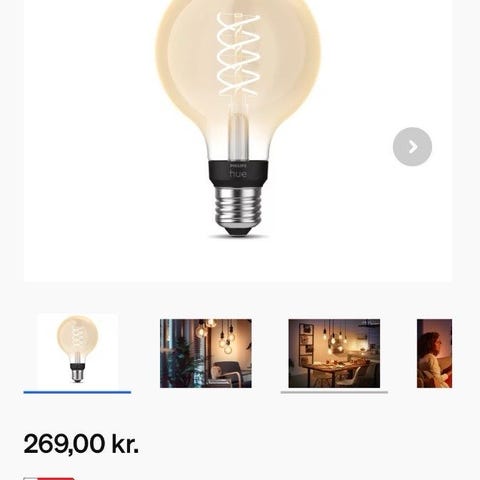
Task: Open the woman on sofa thumbnail
Action: coord(434,353)
